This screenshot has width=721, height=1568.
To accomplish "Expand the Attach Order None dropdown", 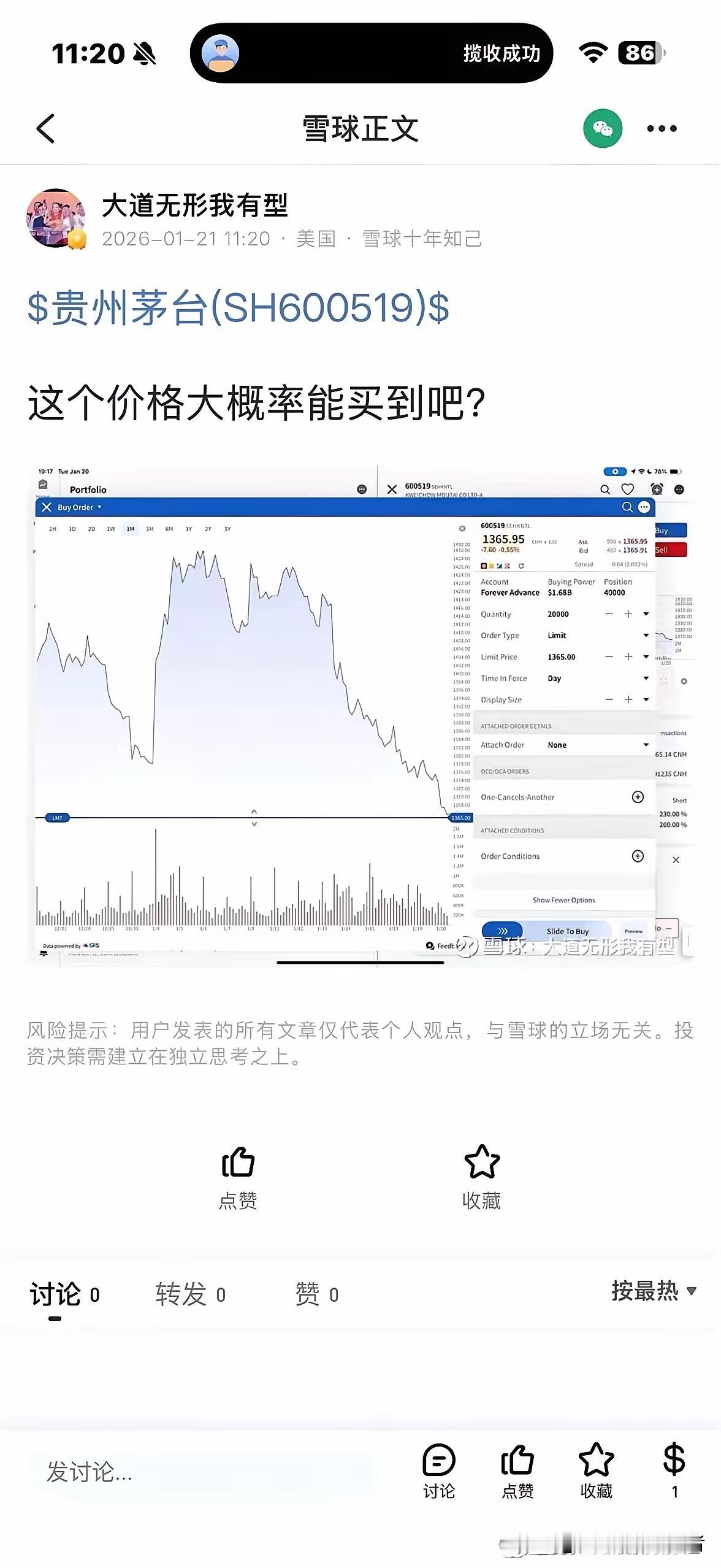I will pyautogui.click(x=645, y=745).
